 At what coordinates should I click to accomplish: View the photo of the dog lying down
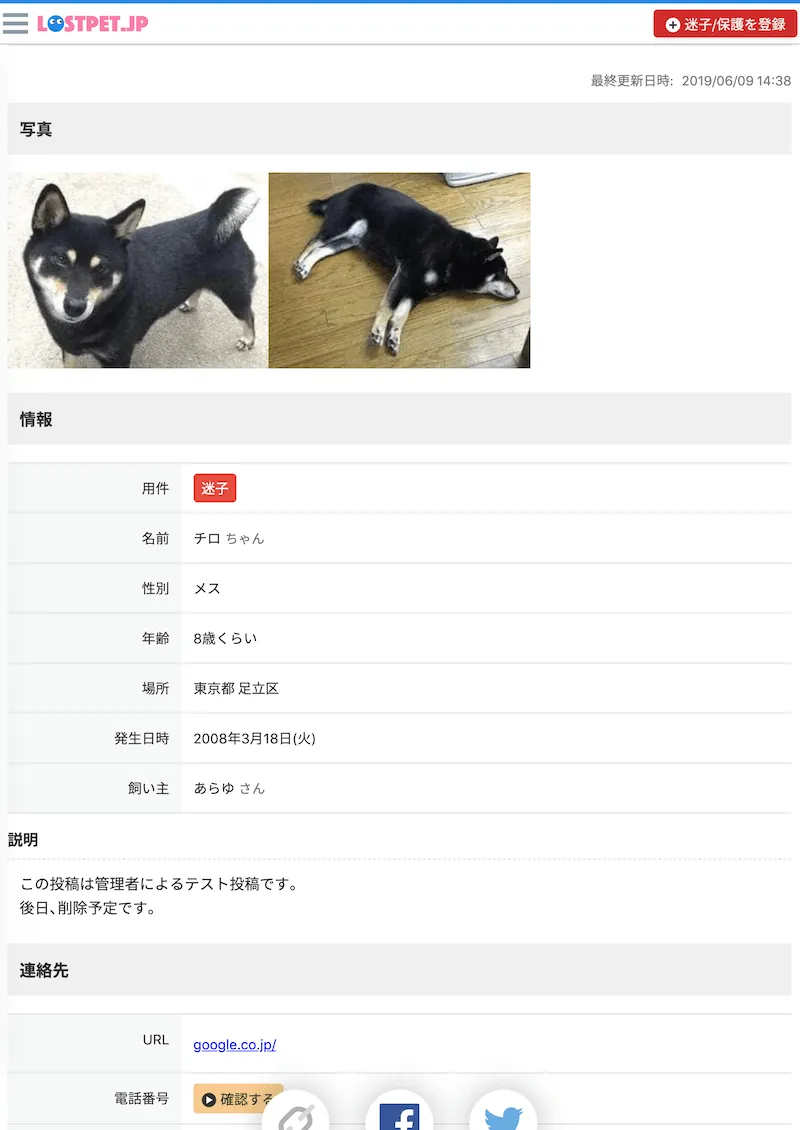[x=399, y=270]
